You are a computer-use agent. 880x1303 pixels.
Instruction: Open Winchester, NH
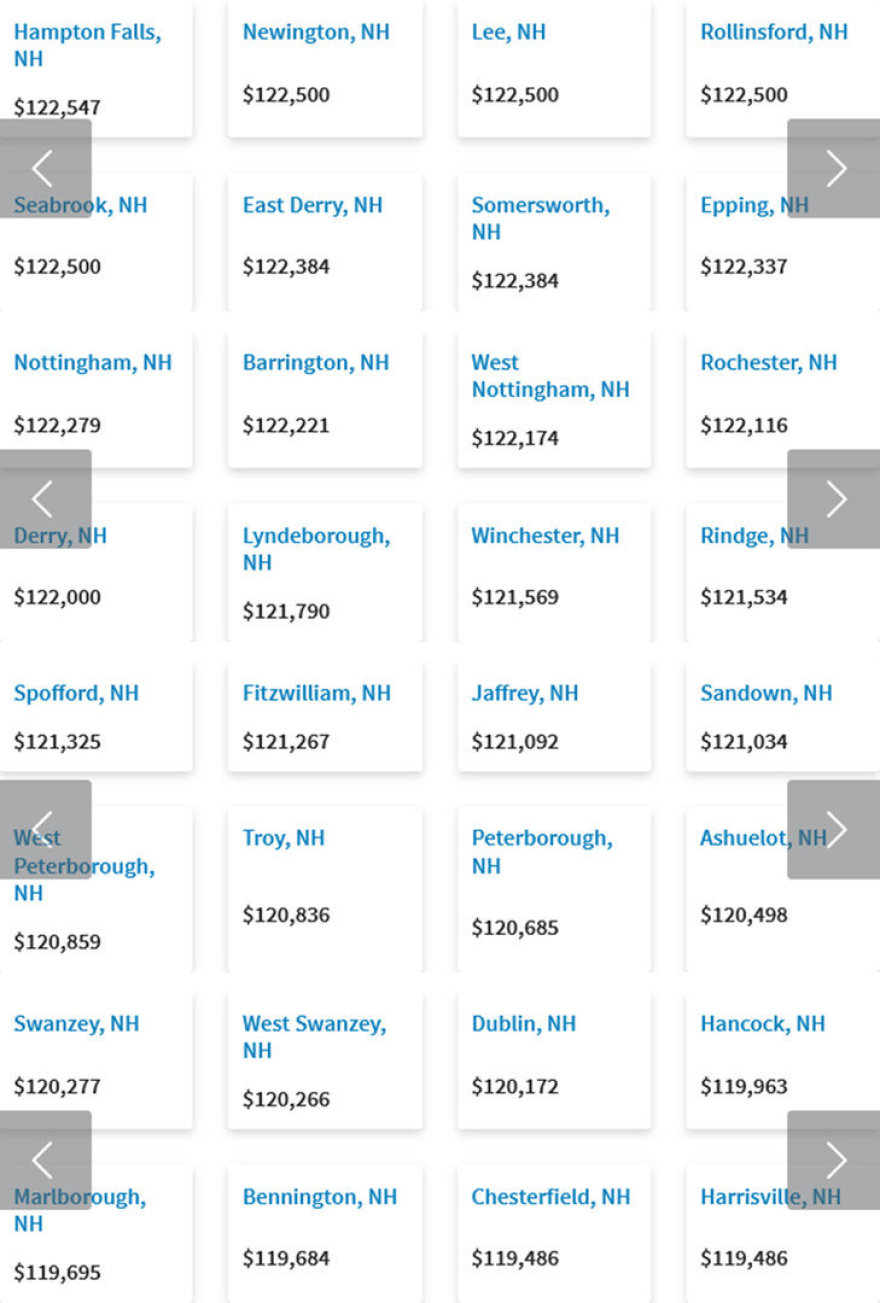[545, 536]
